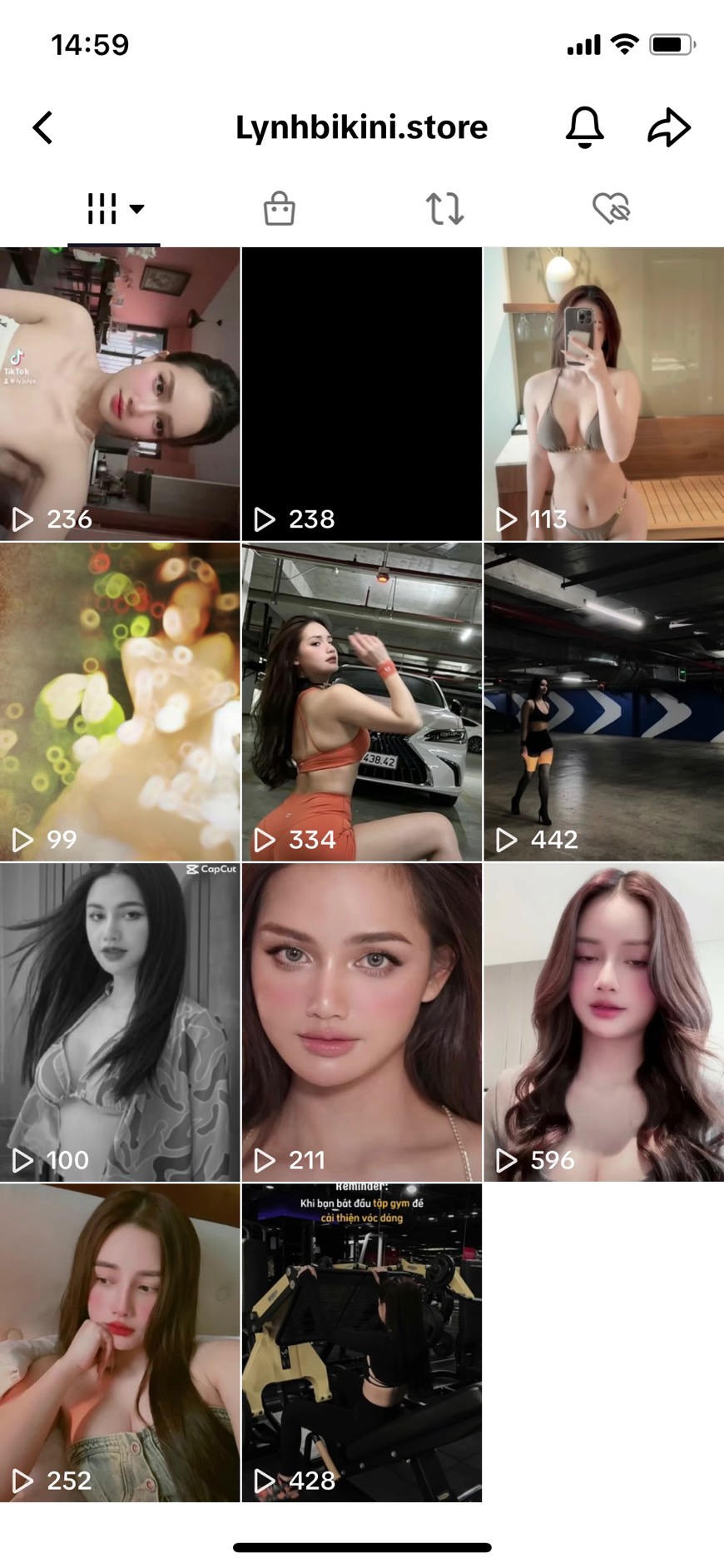This screenshot has height=1568, width=724.
Task: Open the video with 252 views
Action: click(120, 1342)
